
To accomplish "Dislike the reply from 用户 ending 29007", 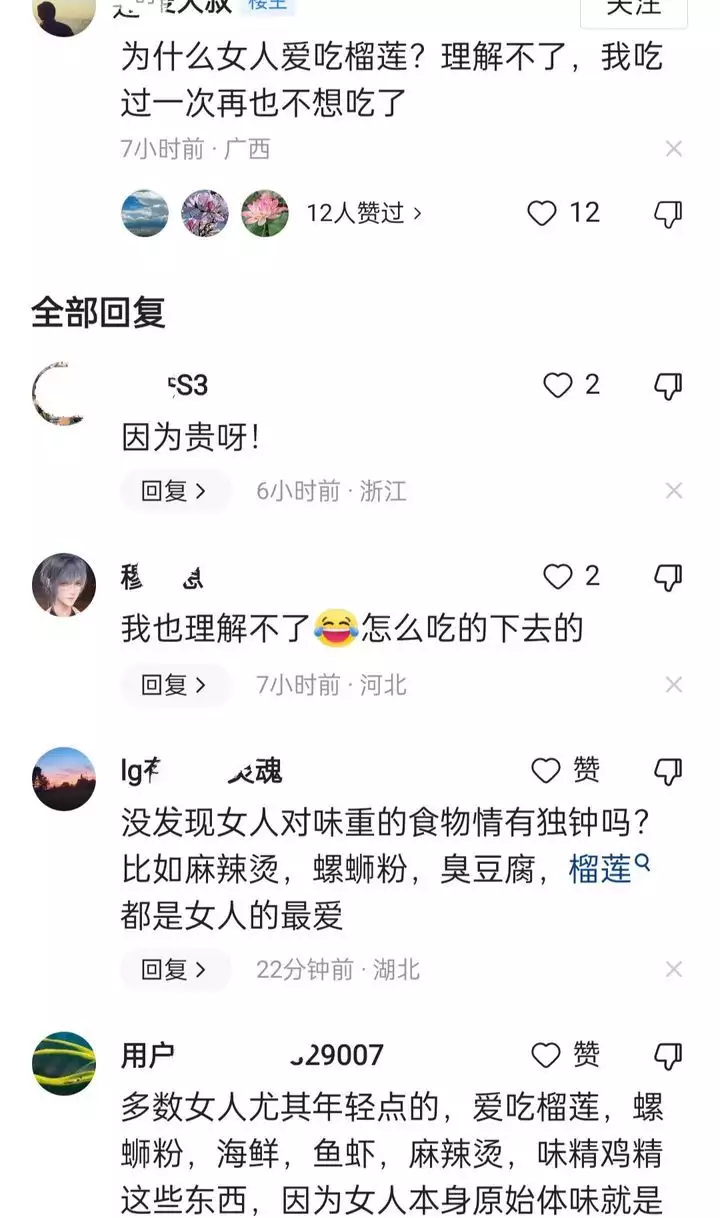I will coord(667,1055).
